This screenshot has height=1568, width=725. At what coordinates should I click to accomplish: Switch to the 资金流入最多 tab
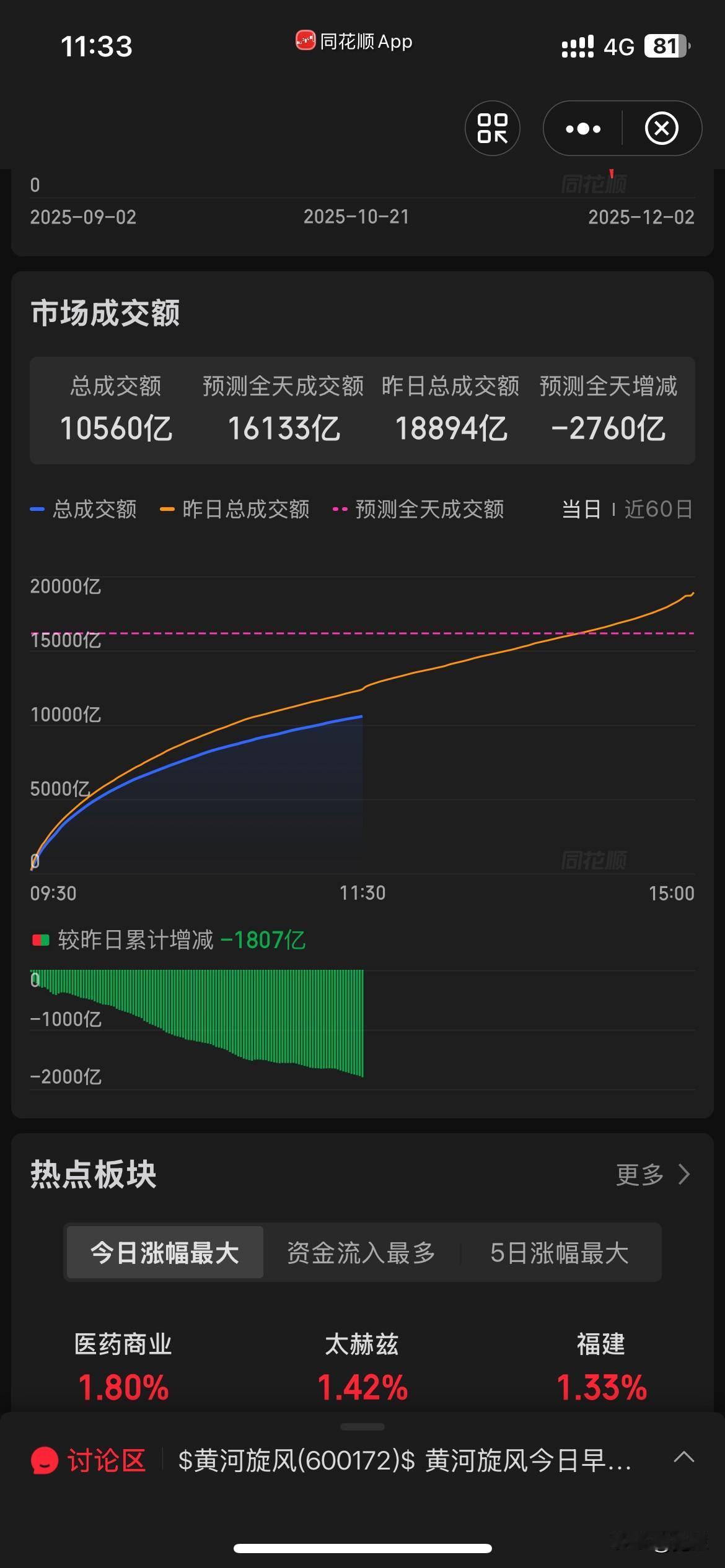point(361,1252)
